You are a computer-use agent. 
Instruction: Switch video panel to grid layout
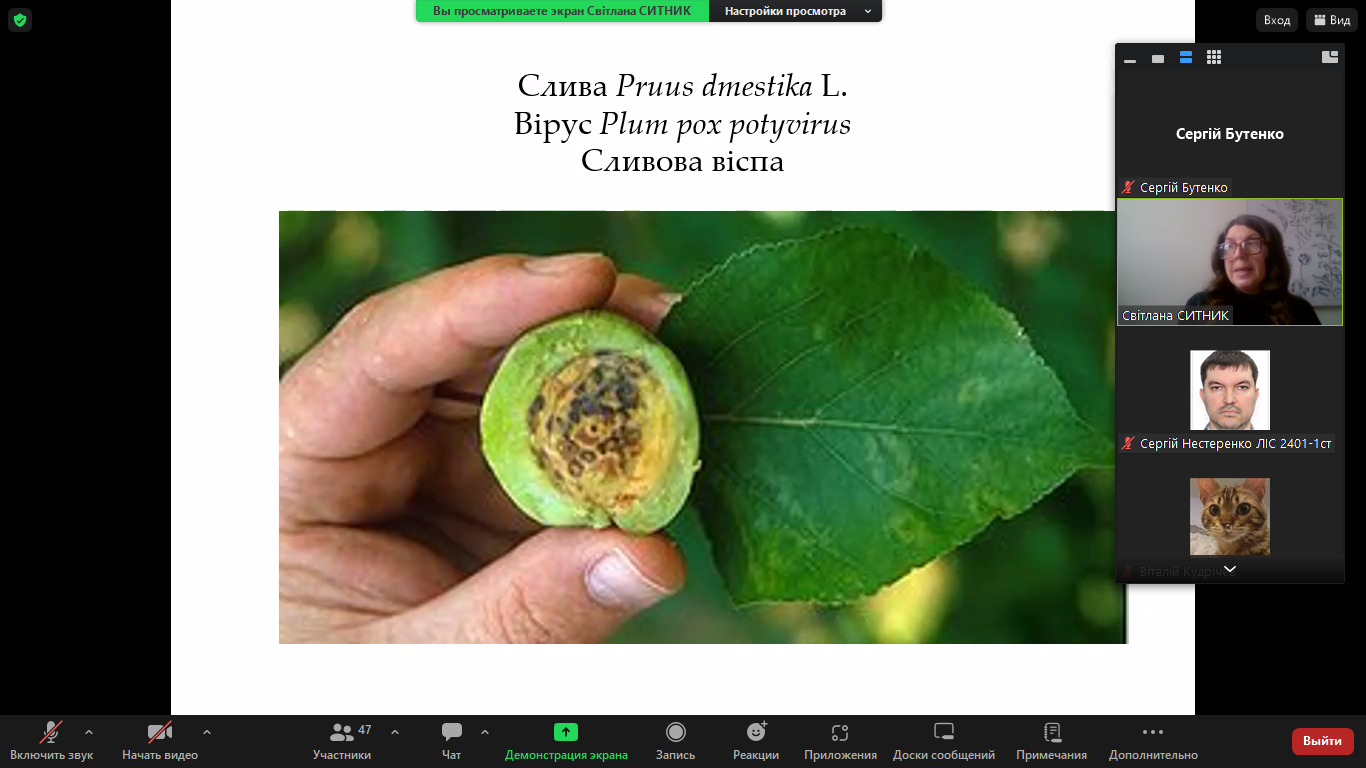click(1214, 58)
